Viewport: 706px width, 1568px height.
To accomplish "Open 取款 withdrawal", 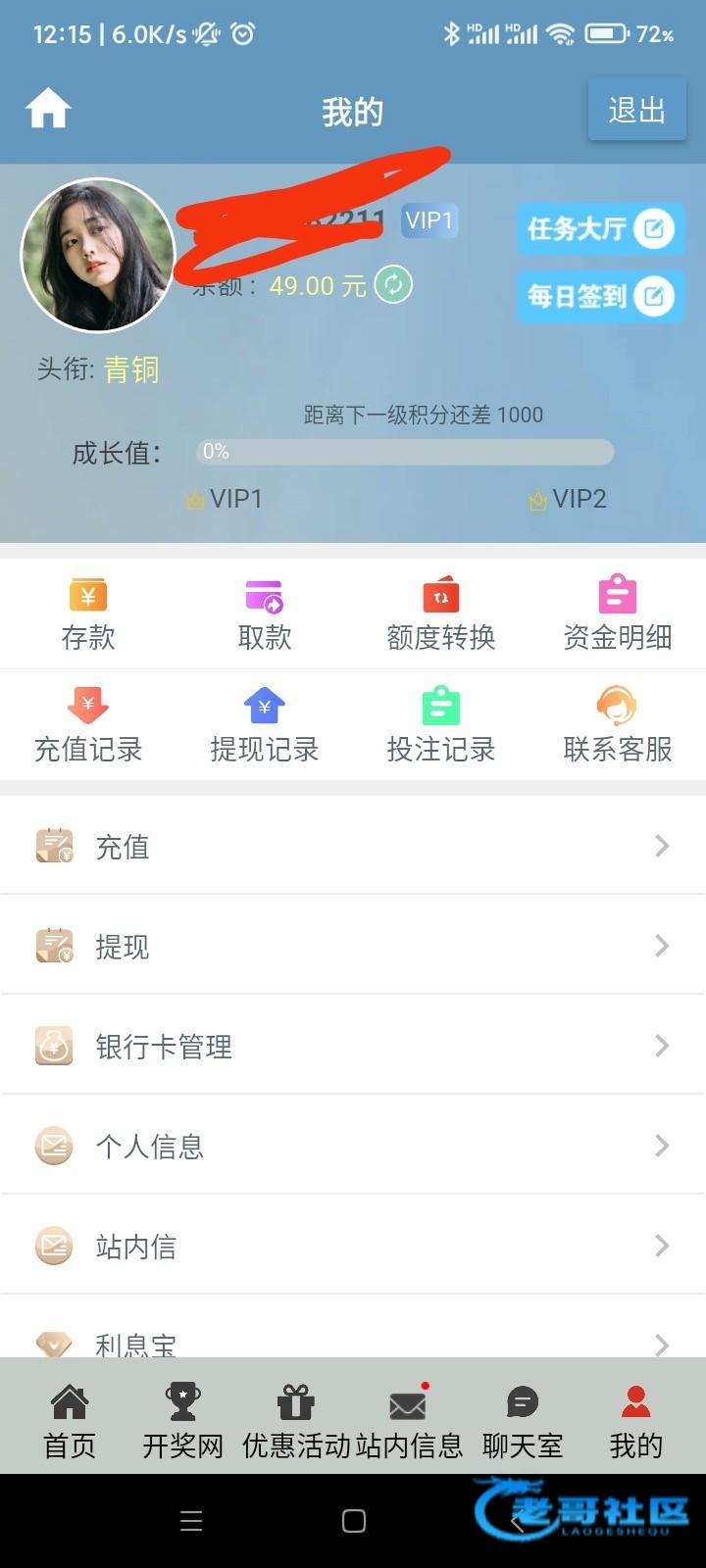I will pyautogui.click(x=265, y=615).
